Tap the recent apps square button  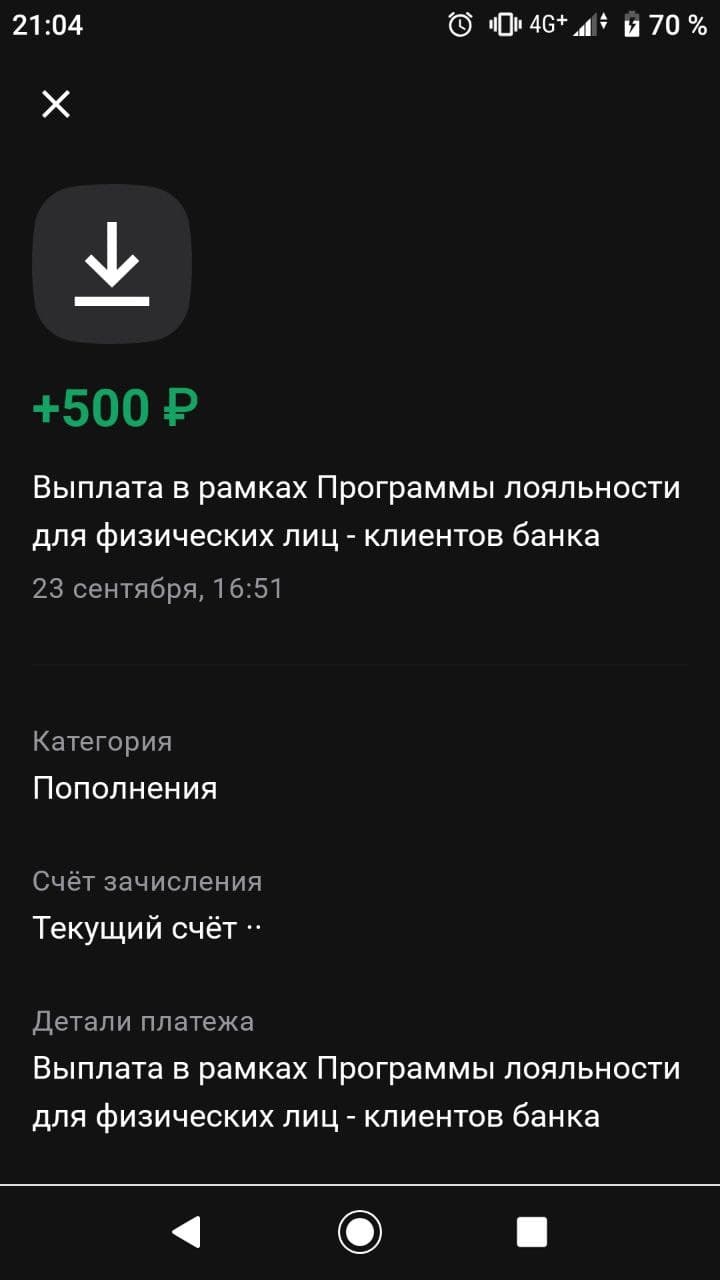[530, 1234]
